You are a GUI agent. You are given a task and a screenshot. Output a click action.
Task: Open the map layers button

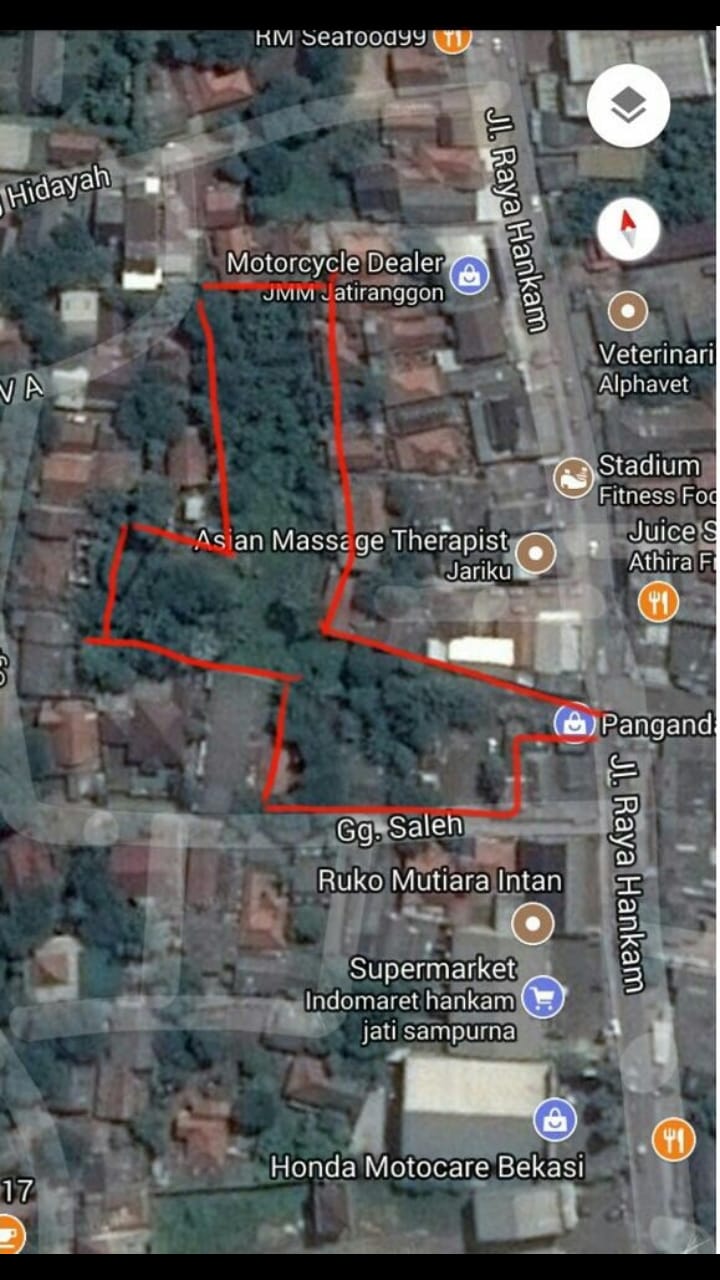tap(628, 106)
